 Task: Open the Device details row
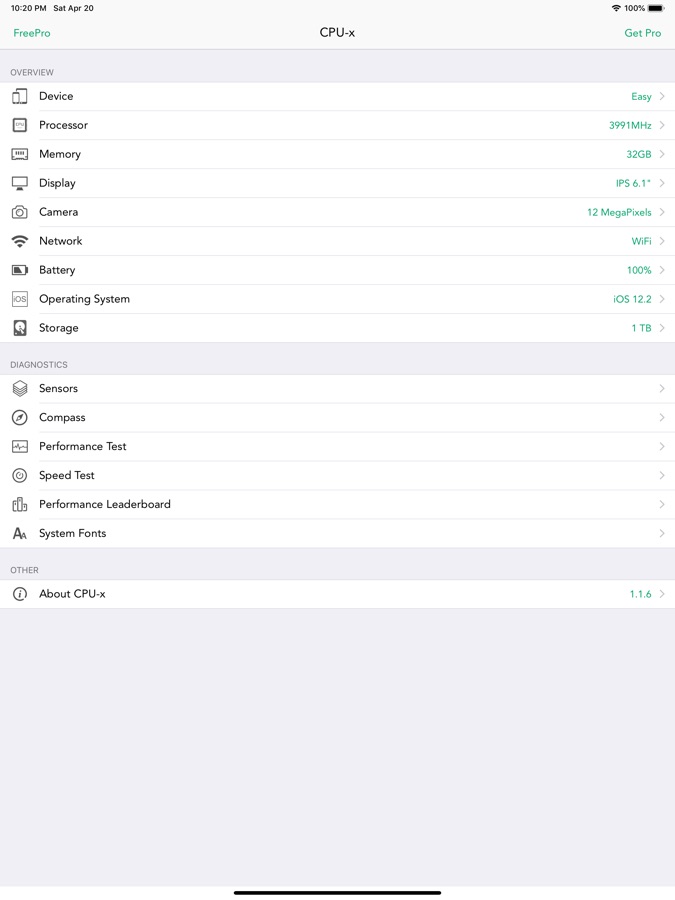(337, 97)
